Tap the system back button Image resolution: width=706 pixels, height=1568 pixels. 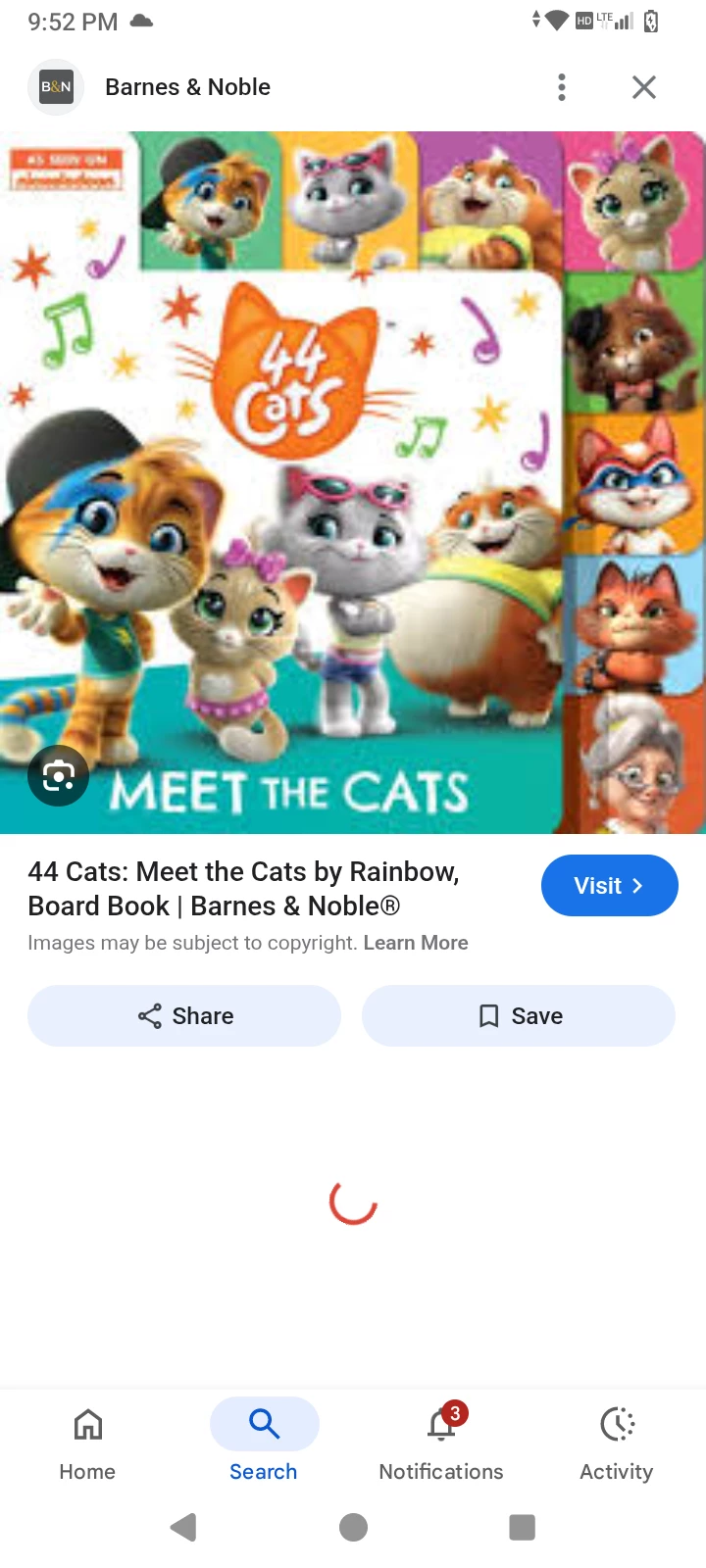183,1527
